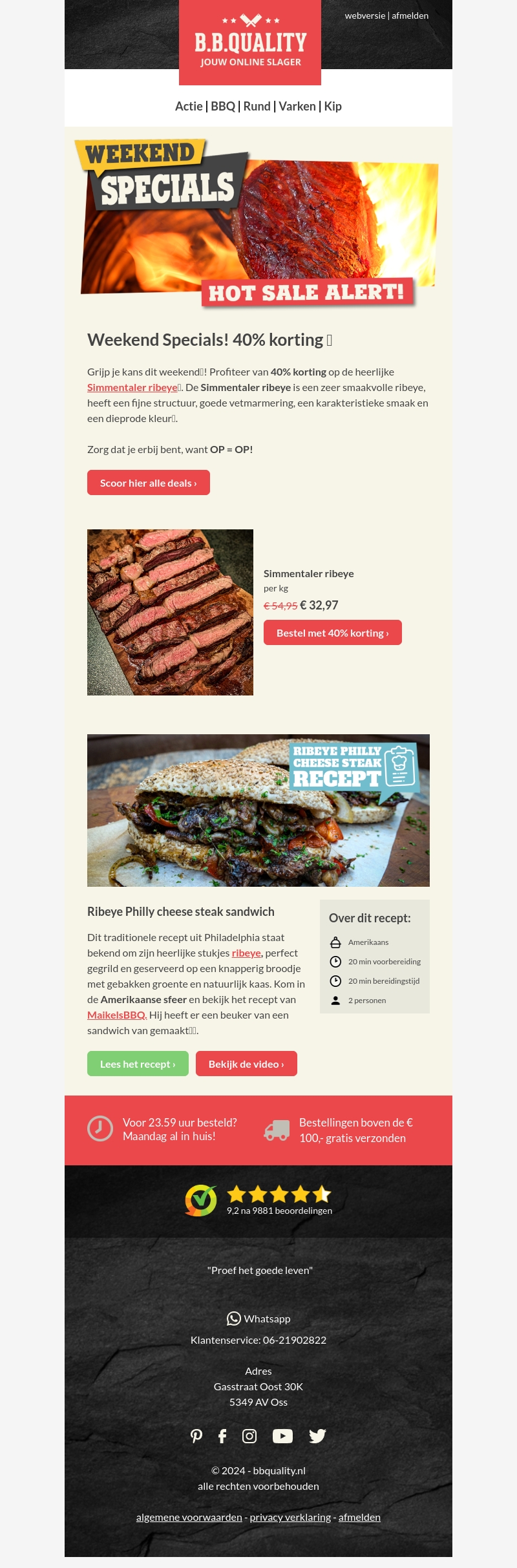The image size is (517, 1568).
Task: Follow the MaikelsBBQ link
Action: click(116, 1015)
